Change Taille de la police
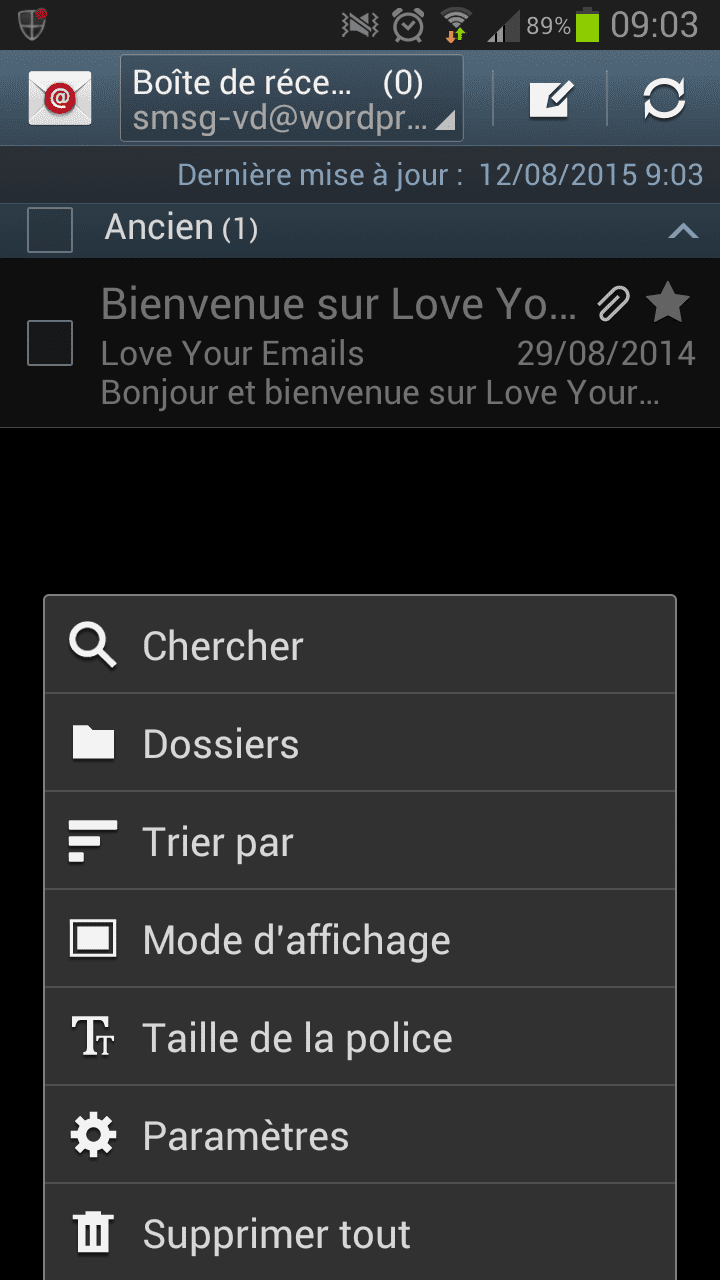This screenshot has width=720, height=1280. point(360,1037)
